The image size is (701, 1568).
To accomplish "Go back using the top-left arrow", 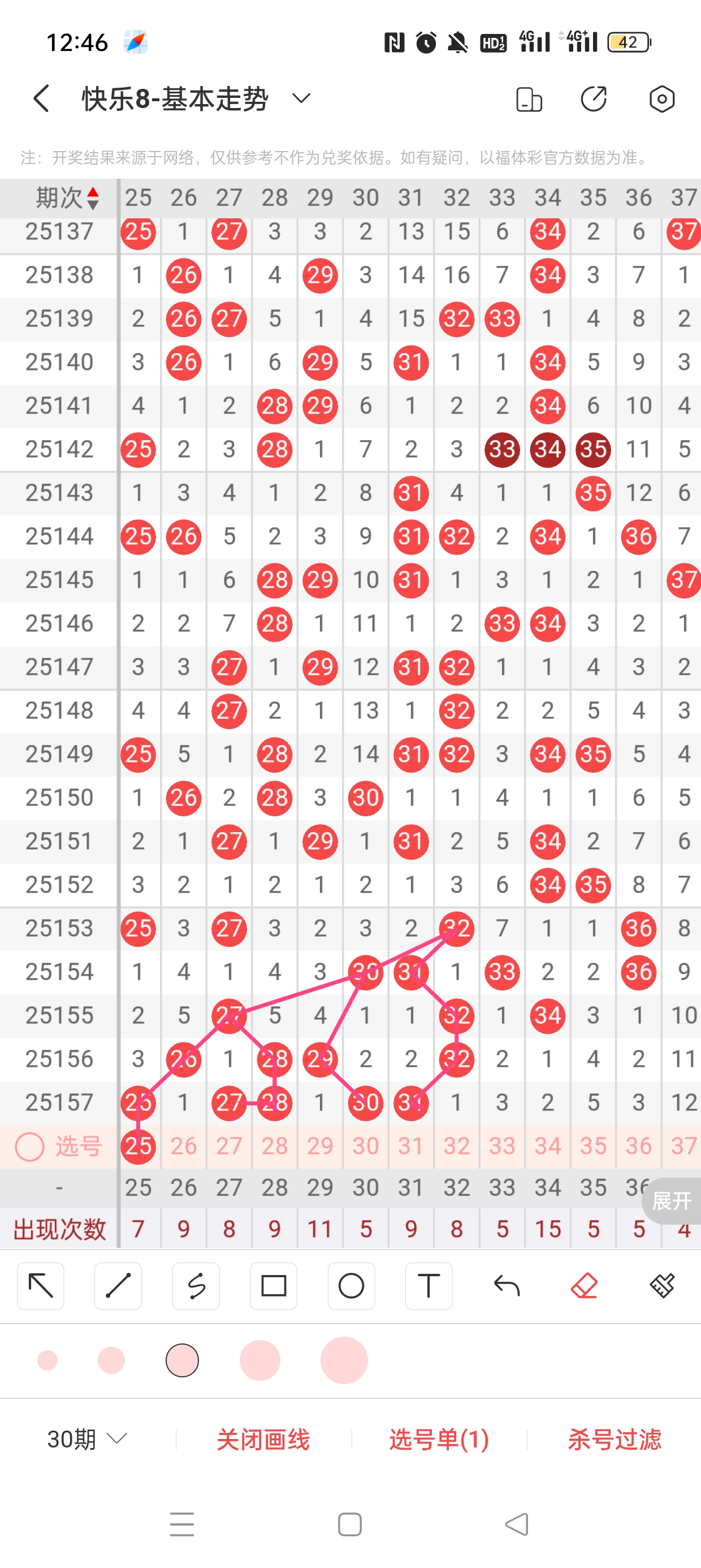I will pyautogui.click(x=41, y=98).
